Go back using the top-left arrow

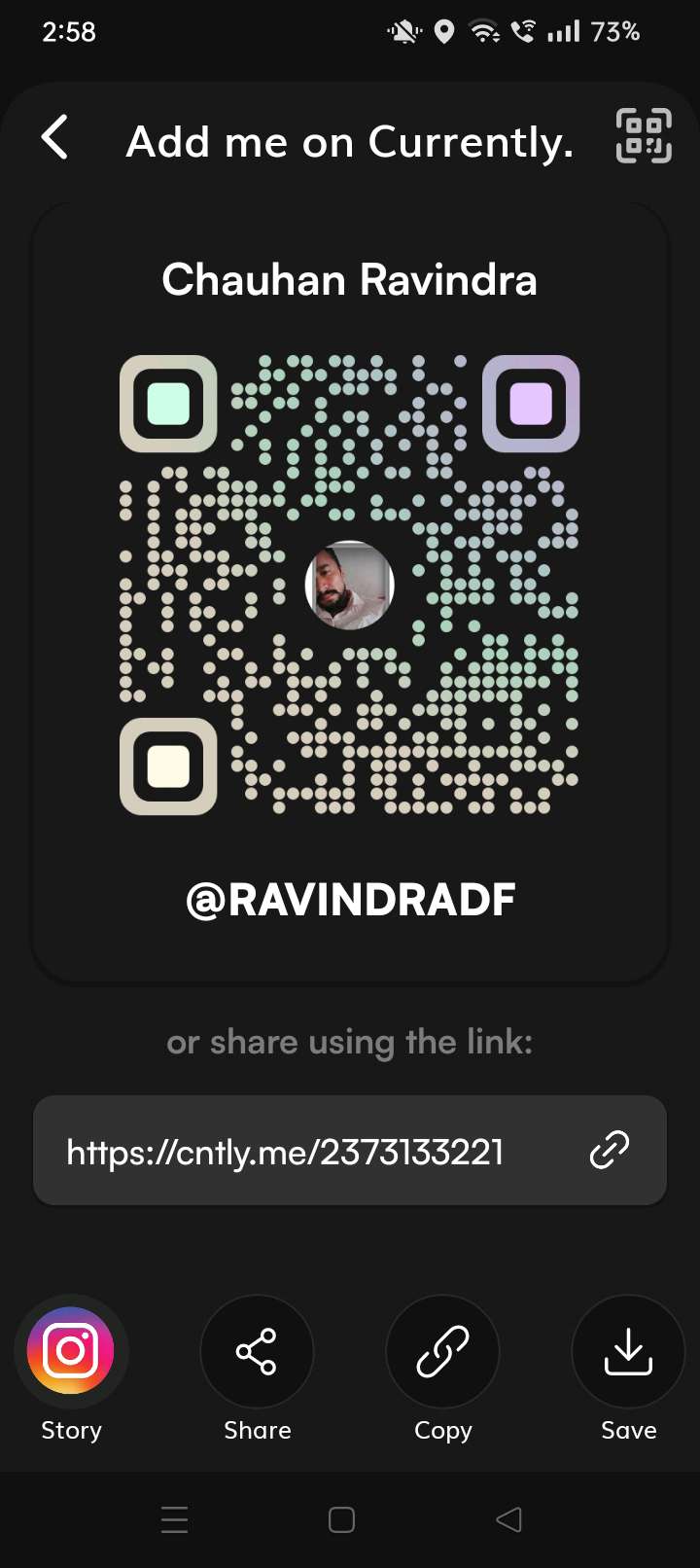pyautogui.click(x=55, y=137)
